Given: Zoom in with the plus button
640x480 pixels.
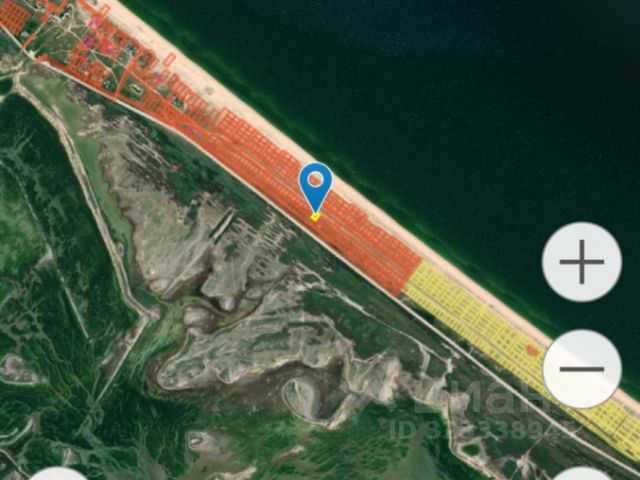Looking at the screenshot, I should pos(582,262).
